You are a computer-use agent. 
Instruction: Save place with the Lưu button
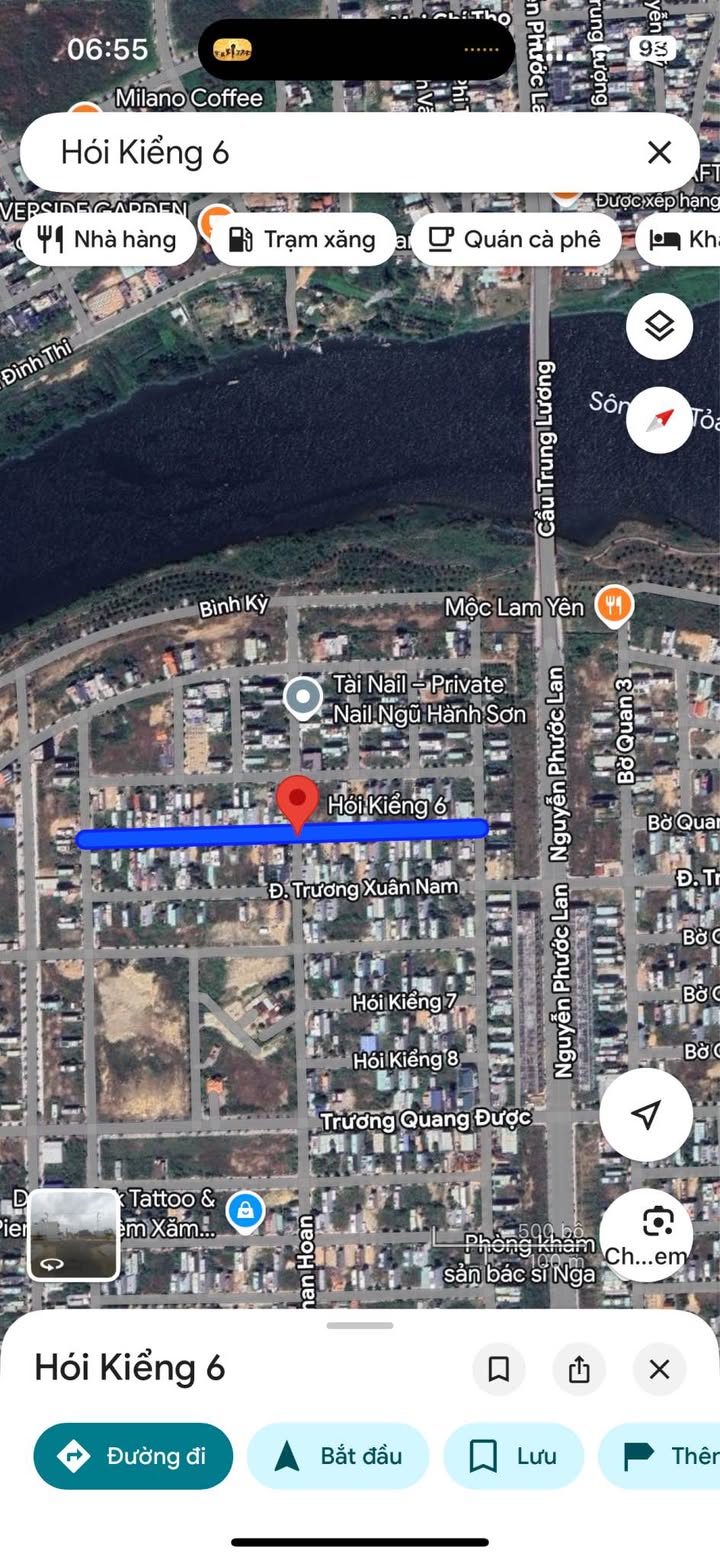click(513, 1456)
